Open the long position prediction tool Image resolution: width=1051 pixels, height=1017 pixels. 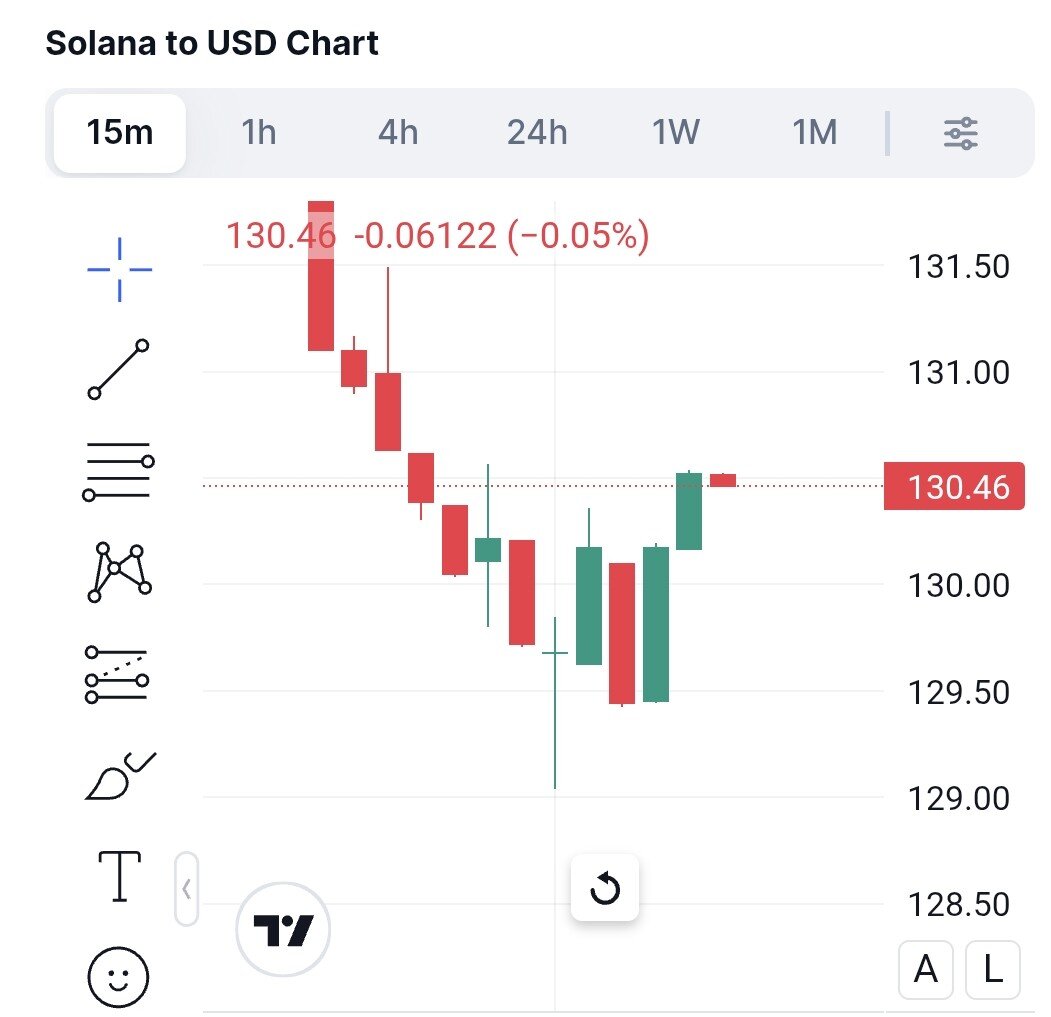(119, 673)
